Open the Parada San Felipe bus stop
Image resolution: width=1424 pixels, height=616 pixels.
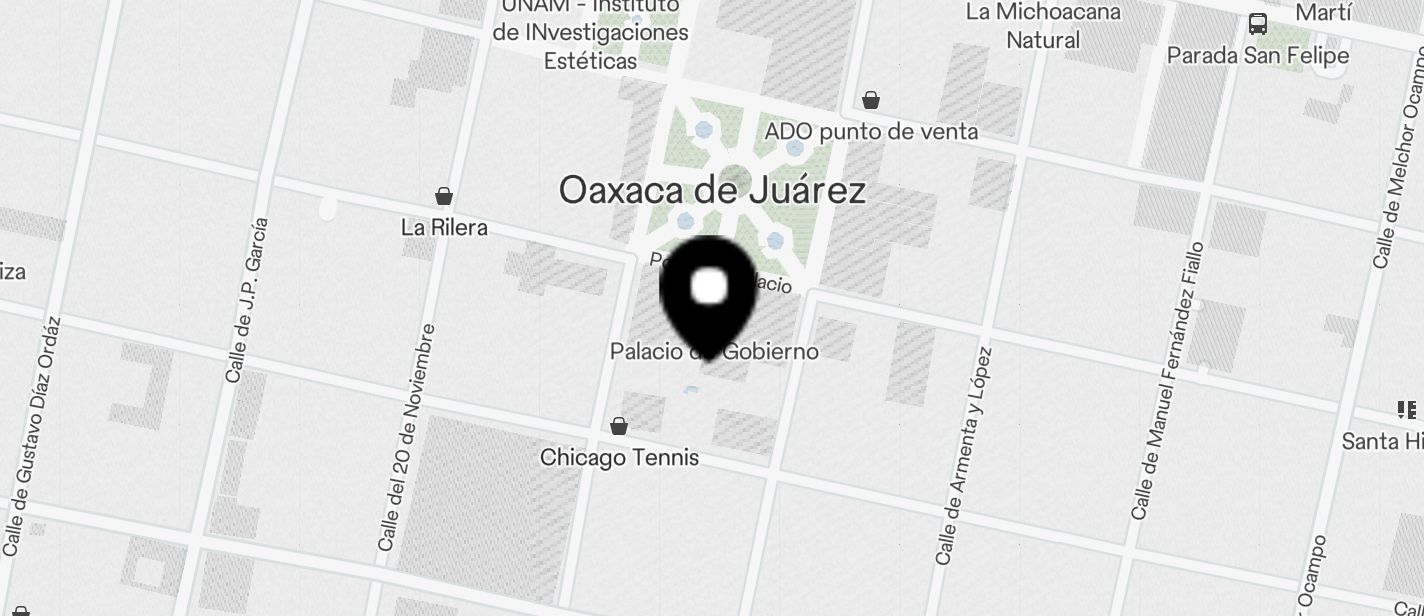tap(1258, 24)
